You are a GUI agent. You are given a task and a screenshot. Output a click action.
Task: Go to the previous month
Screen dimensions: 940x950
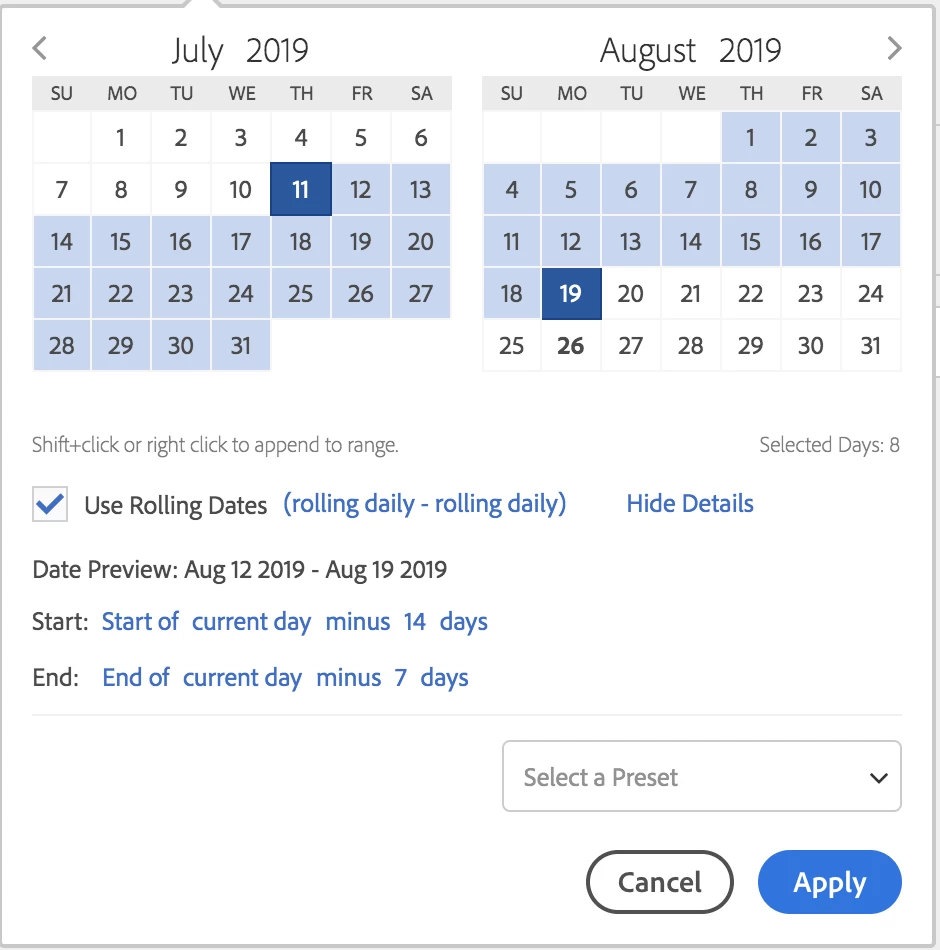tap(40, 48)
